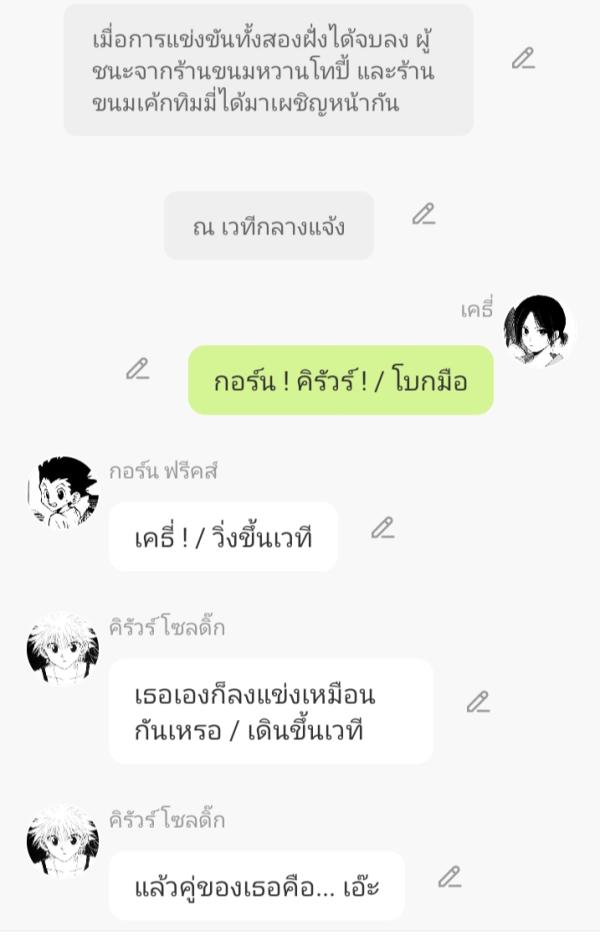Edit the message เครี่ ! / วิ่งขึ้นเวที
The height and width of the screenshot is (941, 600).
(x=382, y=528)
